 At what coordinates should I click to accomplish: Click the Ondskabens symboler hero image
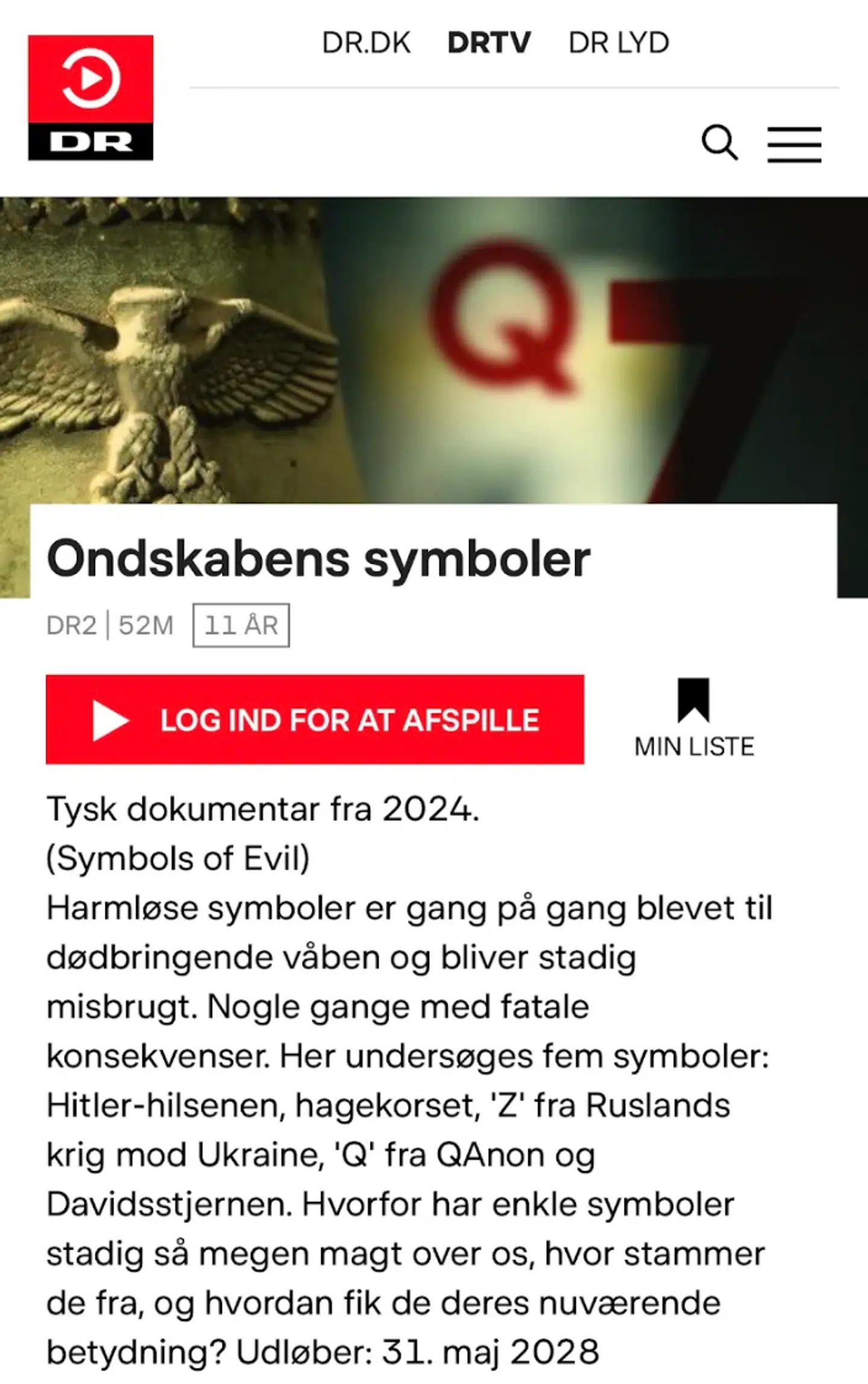tap(434, 350)
